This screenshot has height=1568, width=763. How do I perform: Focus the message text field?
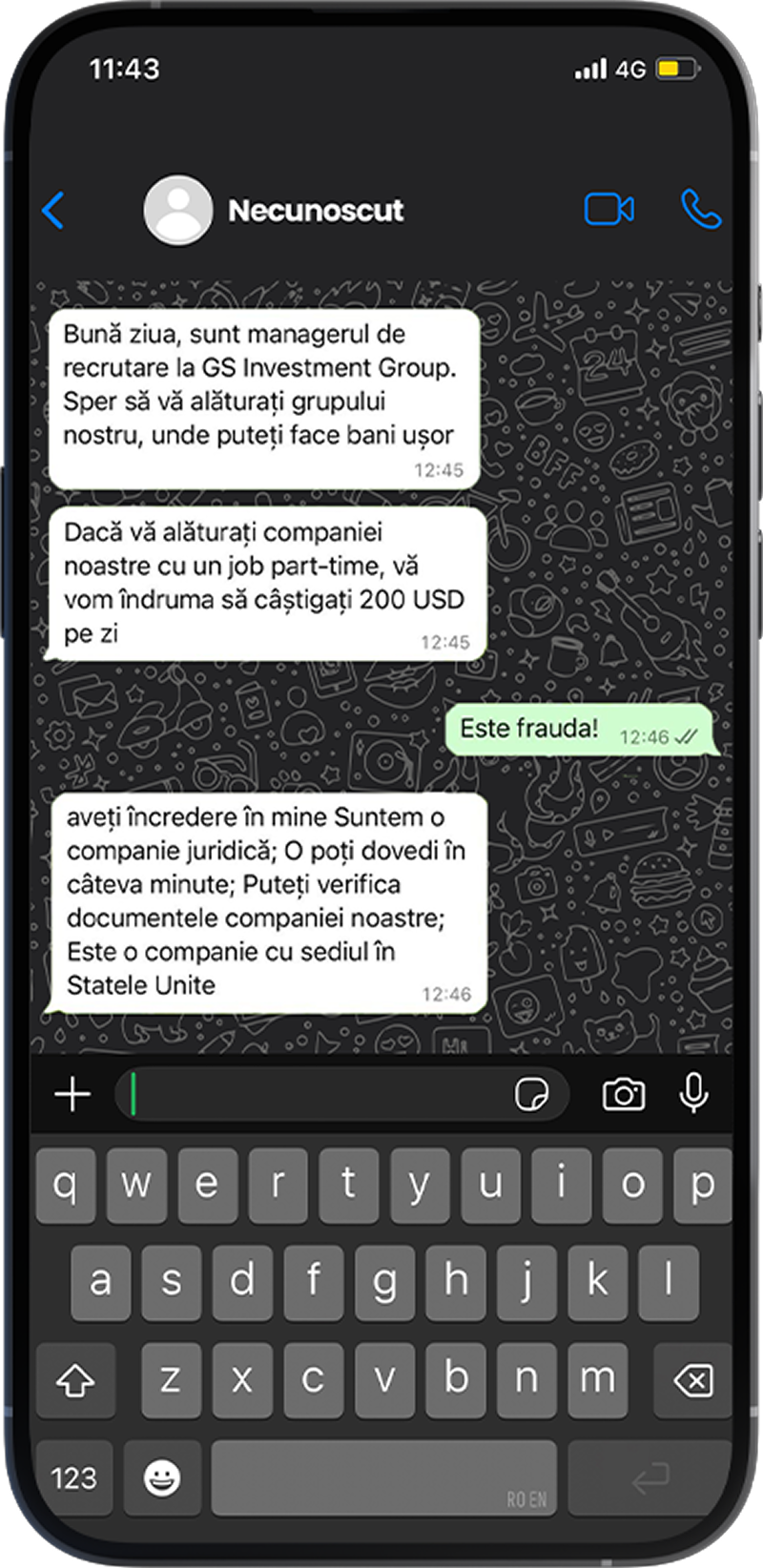coord(315,1094)
